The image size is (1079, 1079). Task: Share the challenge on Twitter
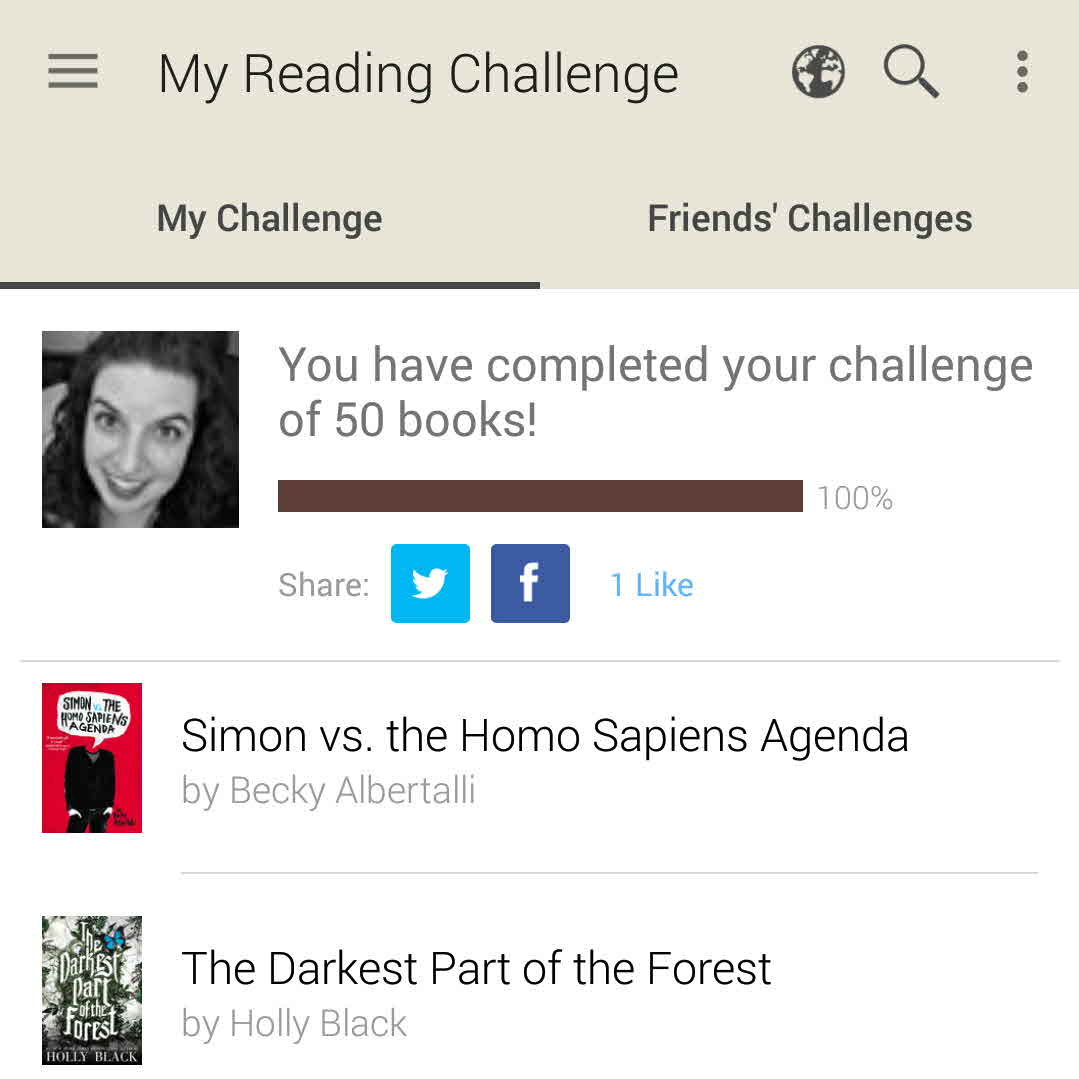click(x=430, y=584)
